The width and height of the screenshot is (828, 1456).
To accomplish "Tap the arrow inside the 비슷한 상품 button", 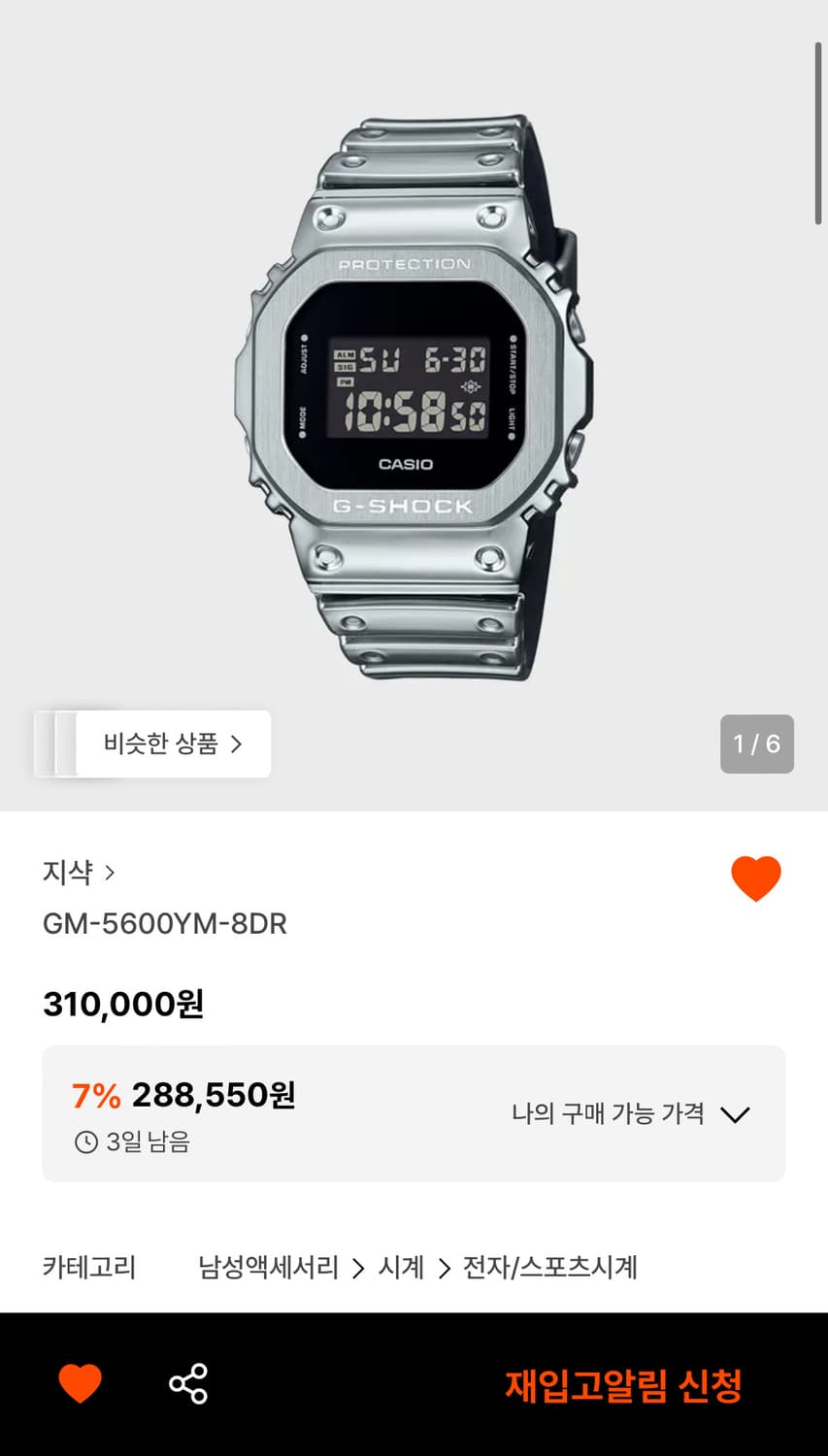I will click(x=238, y=744).
